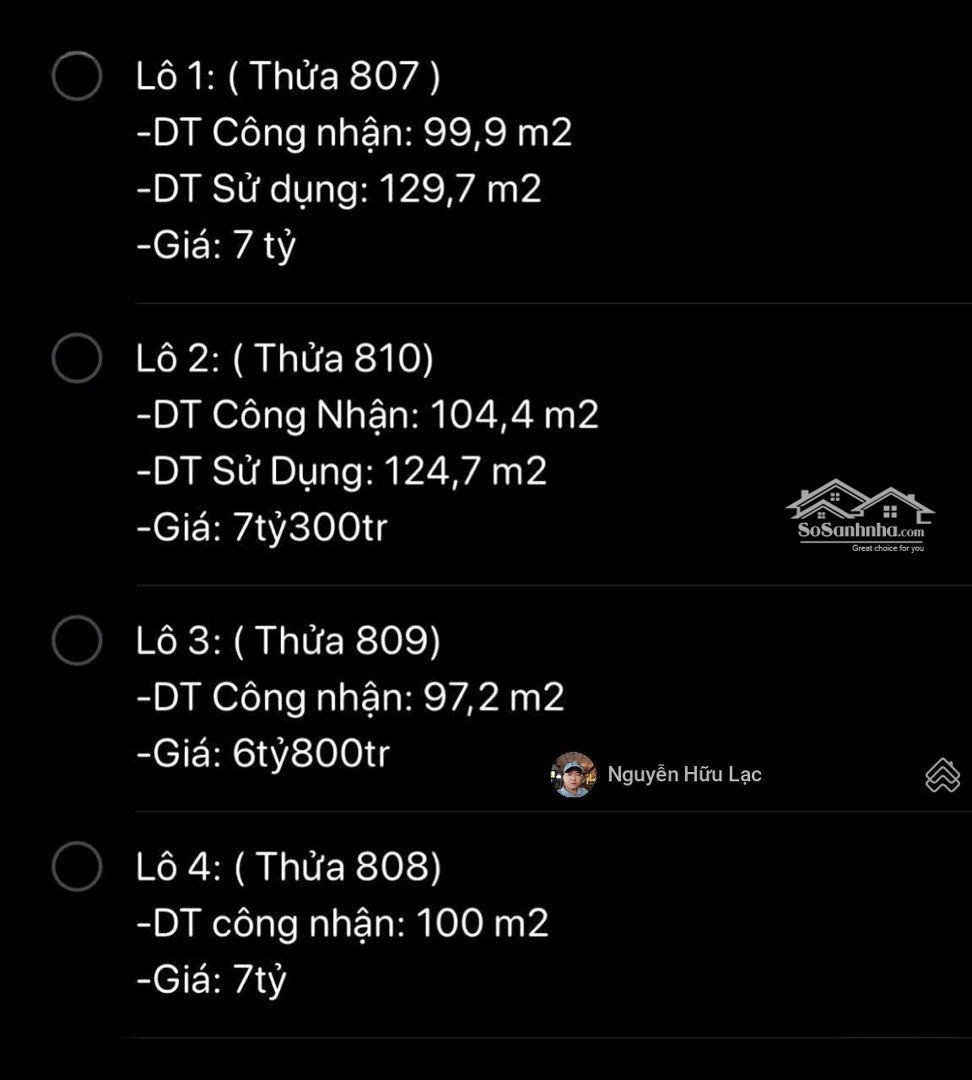Check the circle next to Lô 4
972x1080 pixels.
76,868
